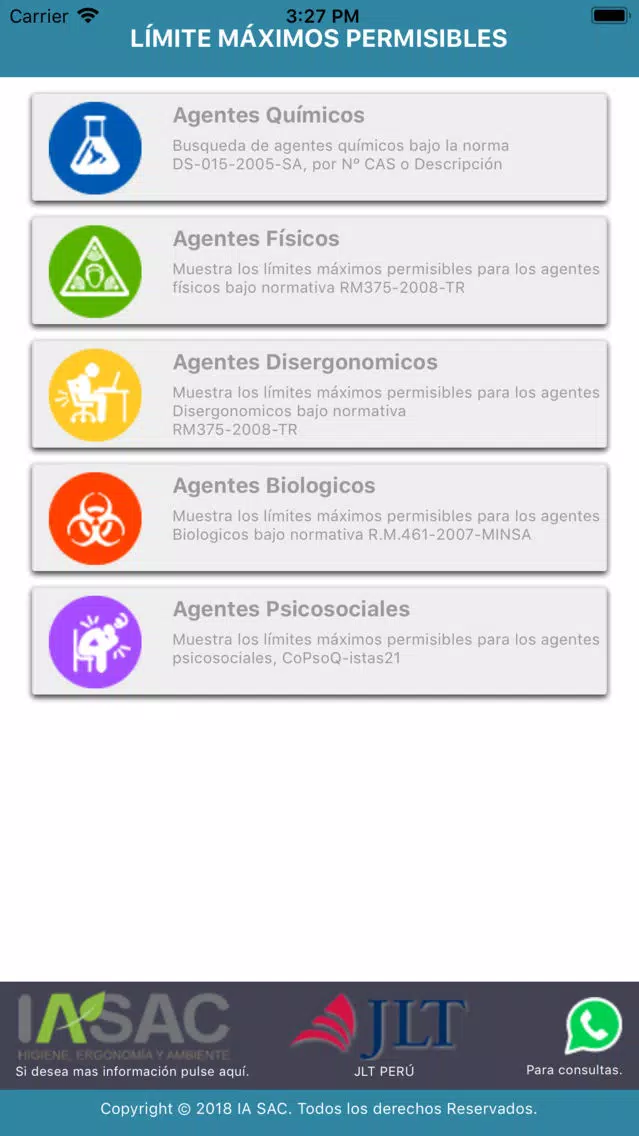Open Agentes Disergonomicos limits
The width and height of the screenshot is (639, 1136).
(x=320, y=394)
